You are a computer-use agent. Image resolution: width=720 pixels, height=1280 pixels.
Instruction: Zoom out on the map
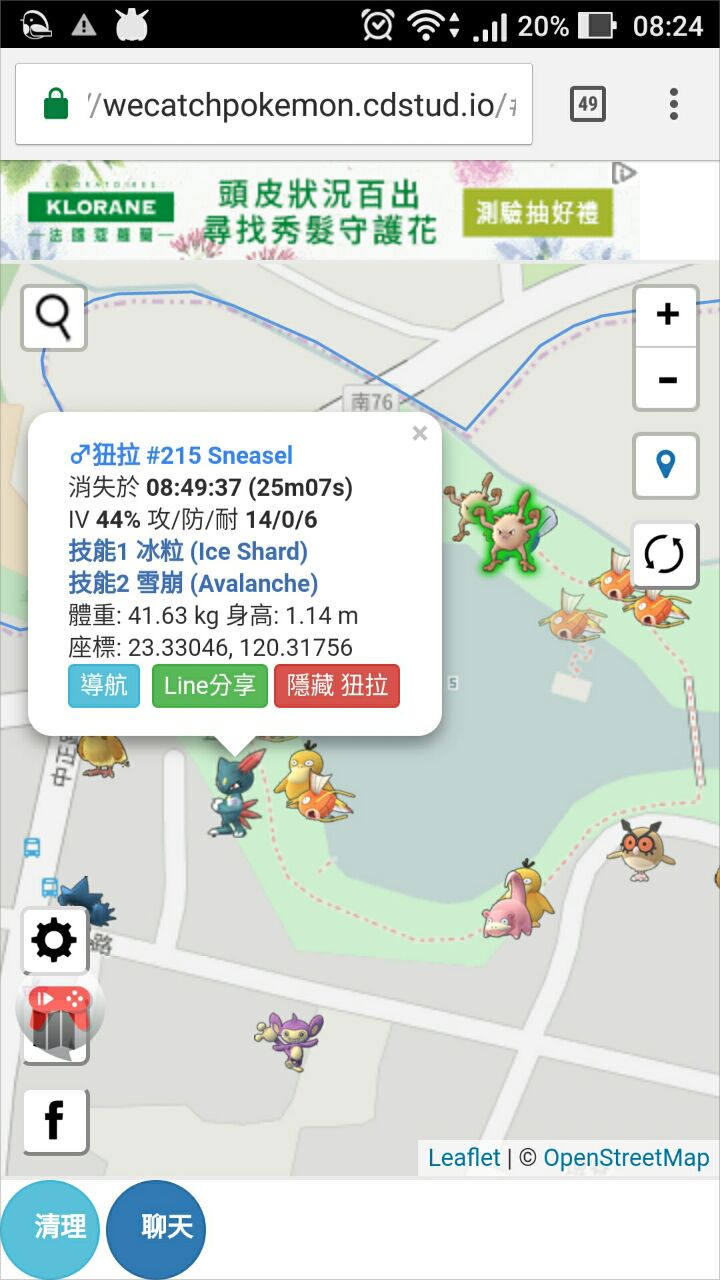point(666,380)
